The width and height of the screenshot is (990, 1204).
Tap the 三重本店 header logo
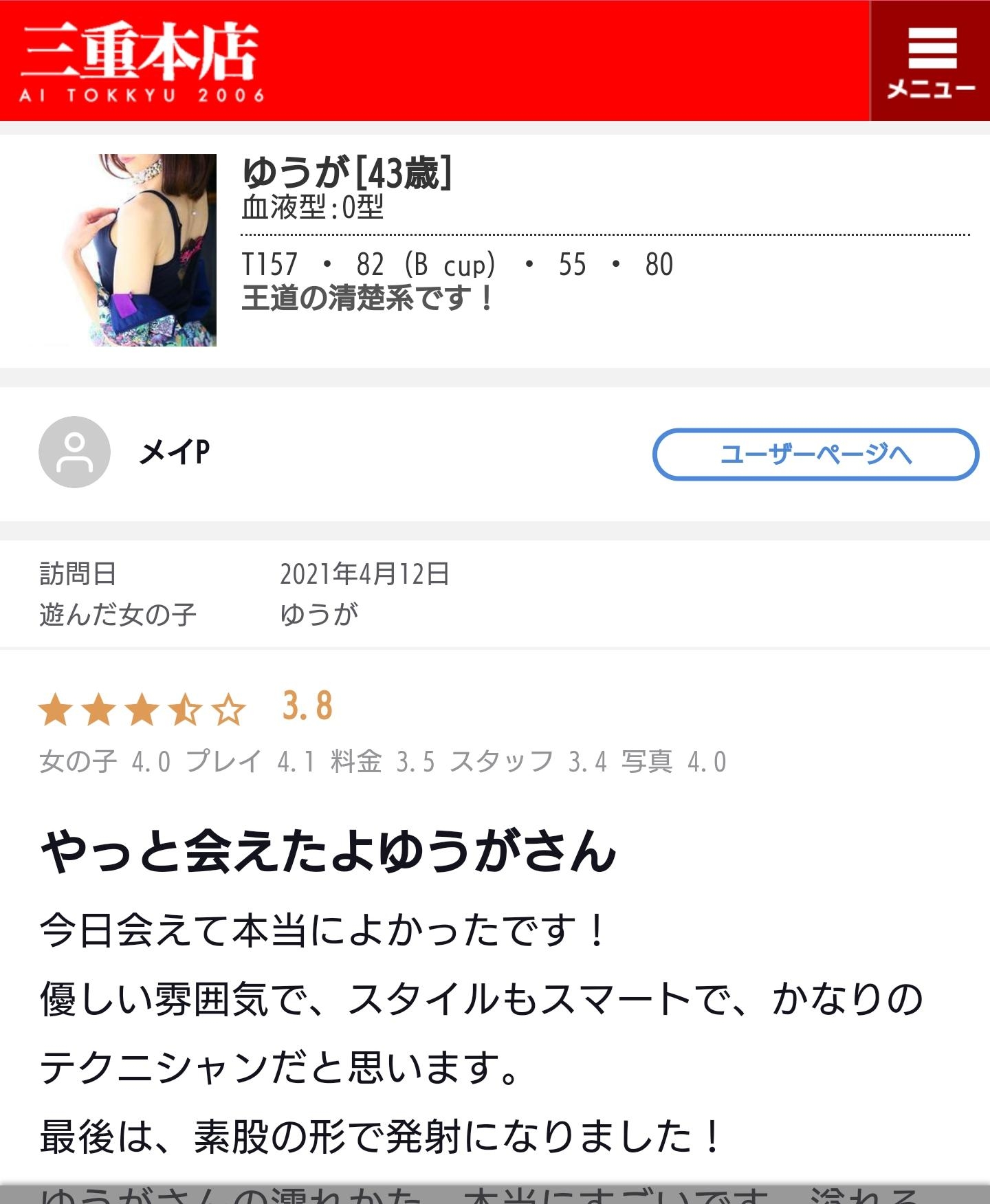pos(141,61)
